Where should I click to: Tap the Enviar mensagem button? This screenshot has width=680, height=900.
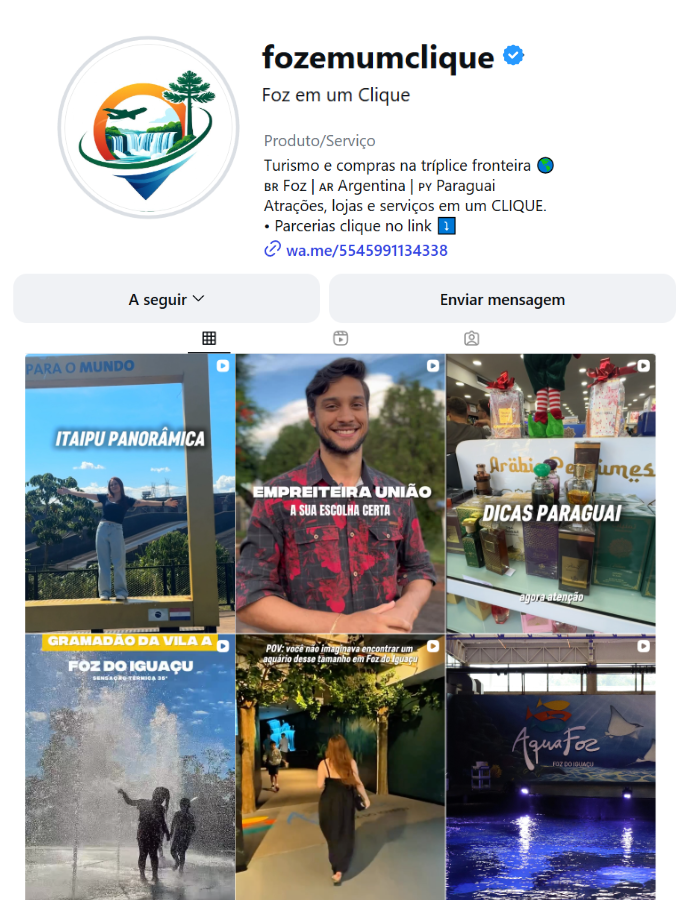coord(502,299)
